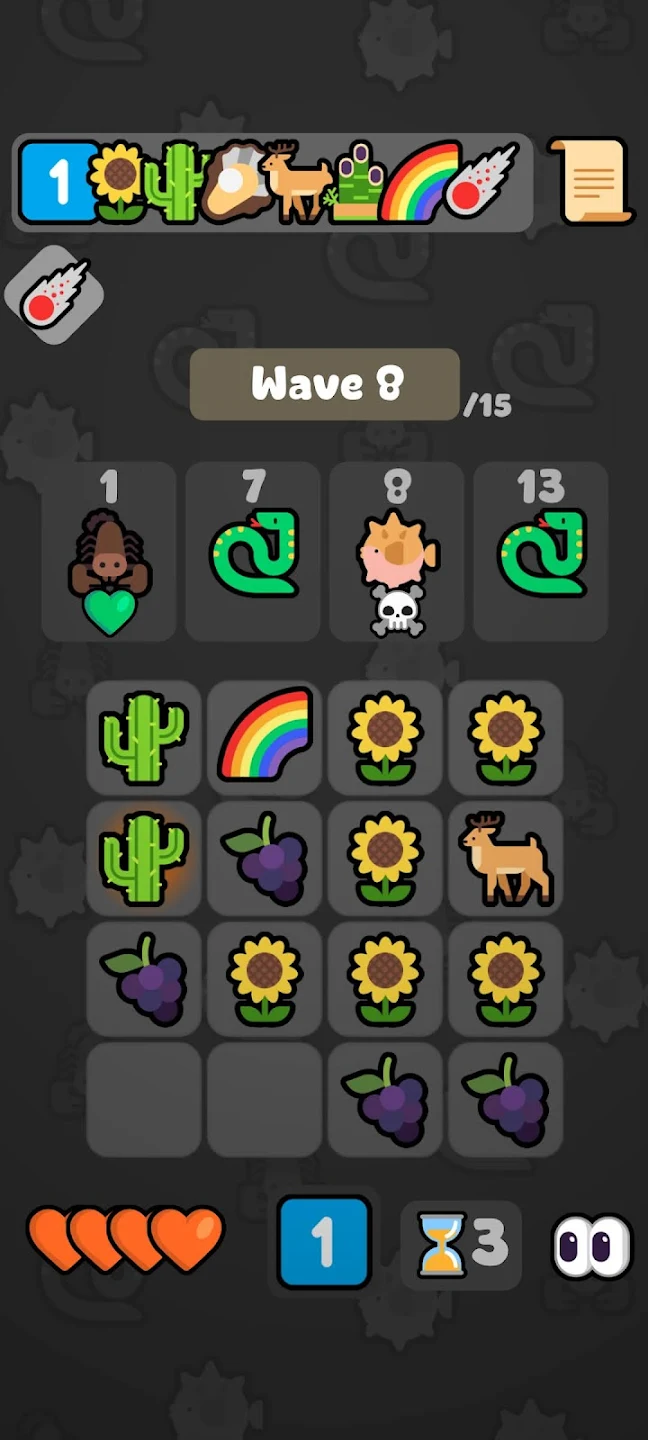Open wave 7 snake enemy card
This screenshot has height=1440, width=648.
tap(253, 551)
